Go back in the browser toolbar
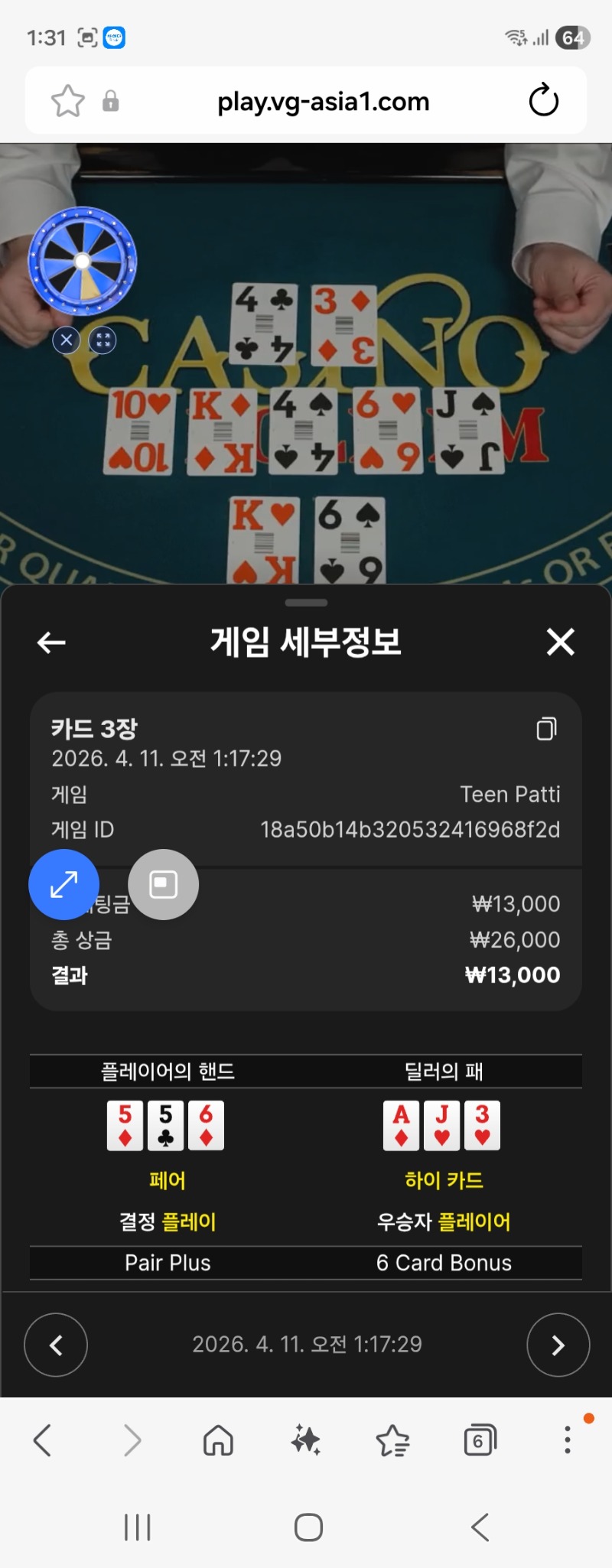The width and height of the screenshot is (612, 1568). click(x=43, y=1441)
